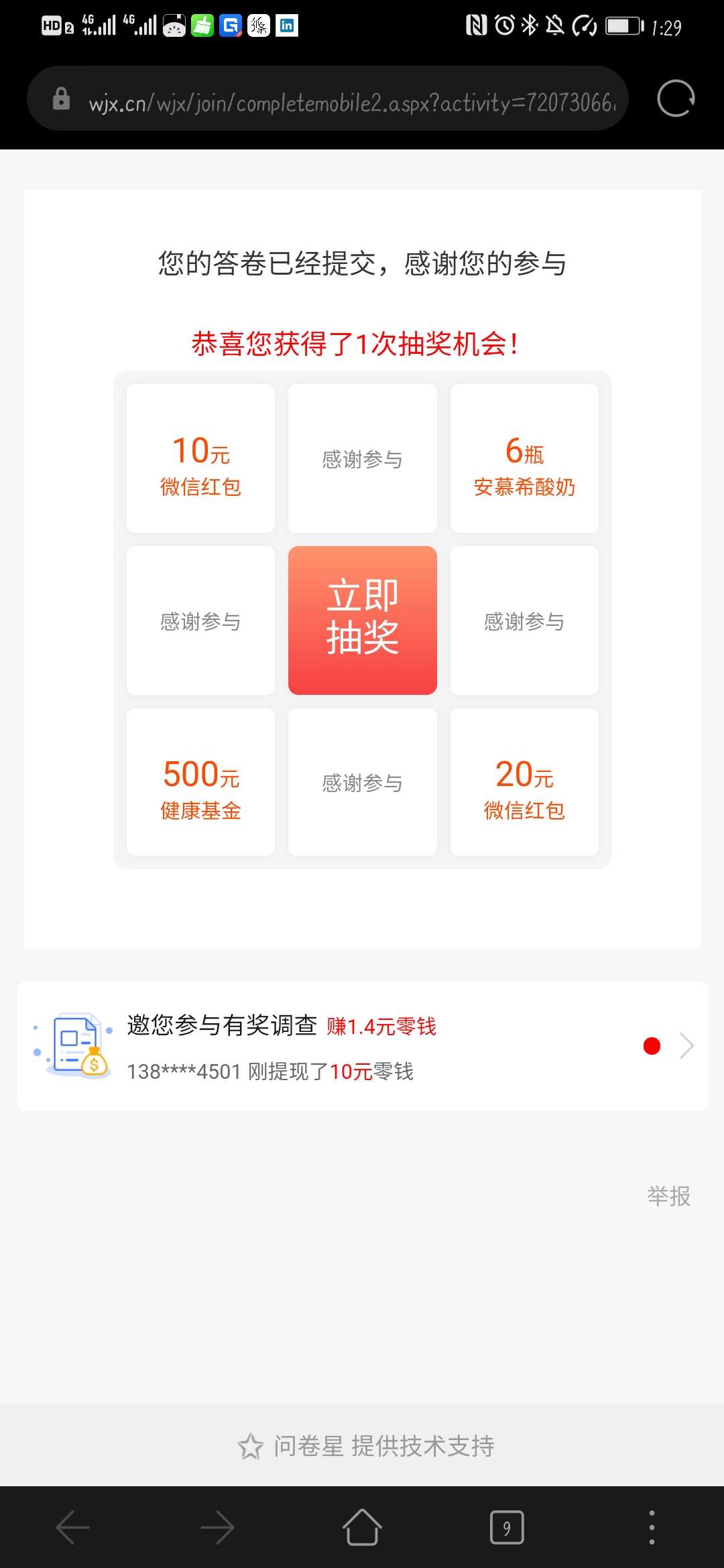Tap the 立即抽奖 lottery draw button
Viewport: 724px width, 1568px height.
pyautogui.click(x=362, y=620)
